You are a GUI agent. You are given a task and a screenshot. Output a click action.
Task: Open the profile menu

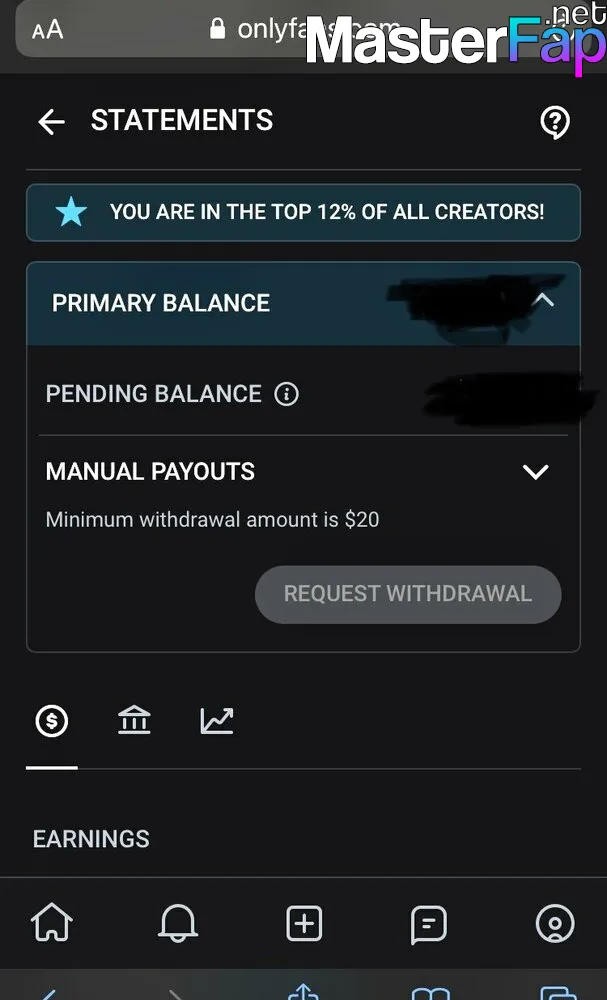(x=555, y=923)
